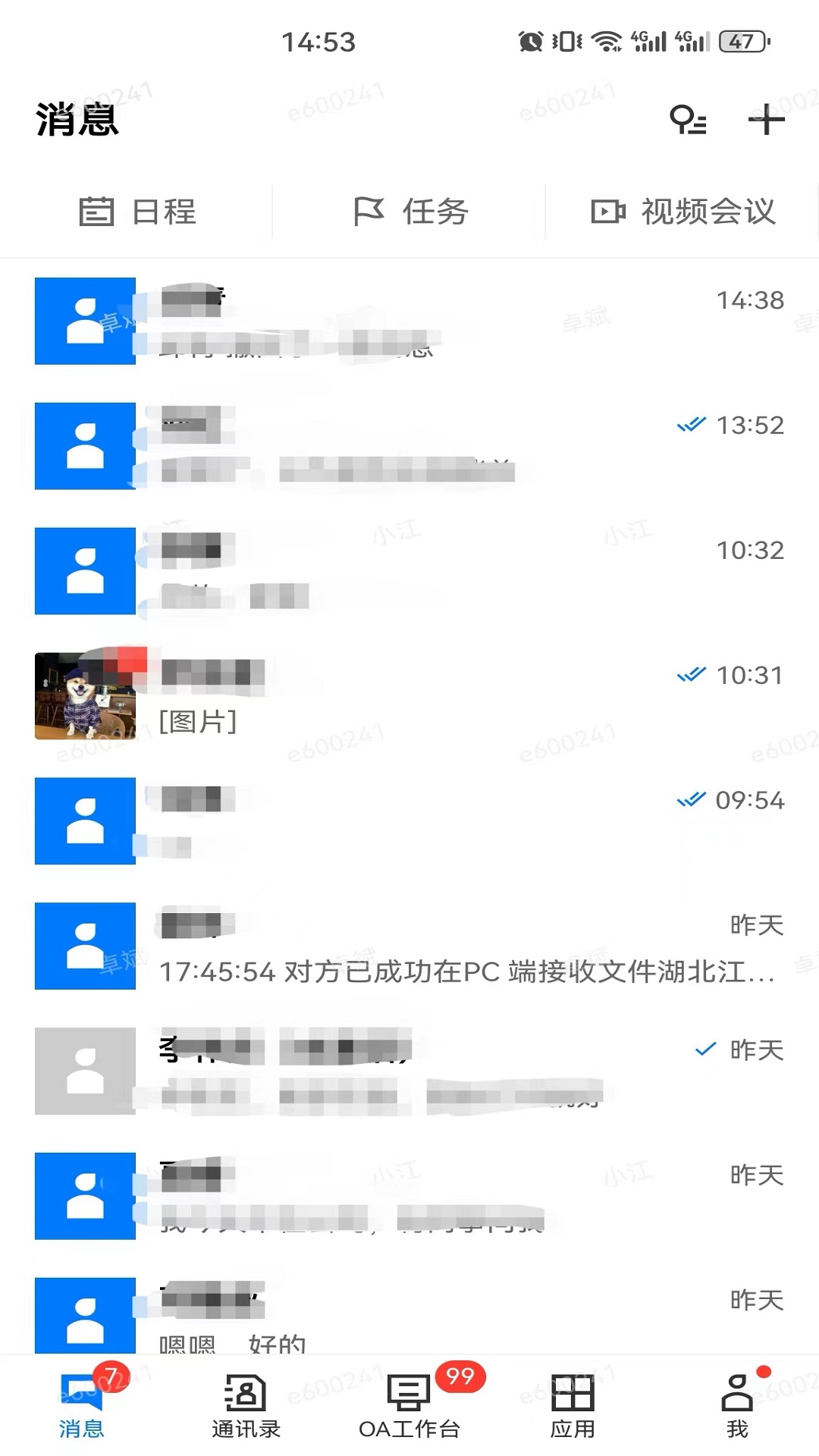Open the chat from 10:32
Viewport: 819px width, 1456px height.
click(409, 571)
